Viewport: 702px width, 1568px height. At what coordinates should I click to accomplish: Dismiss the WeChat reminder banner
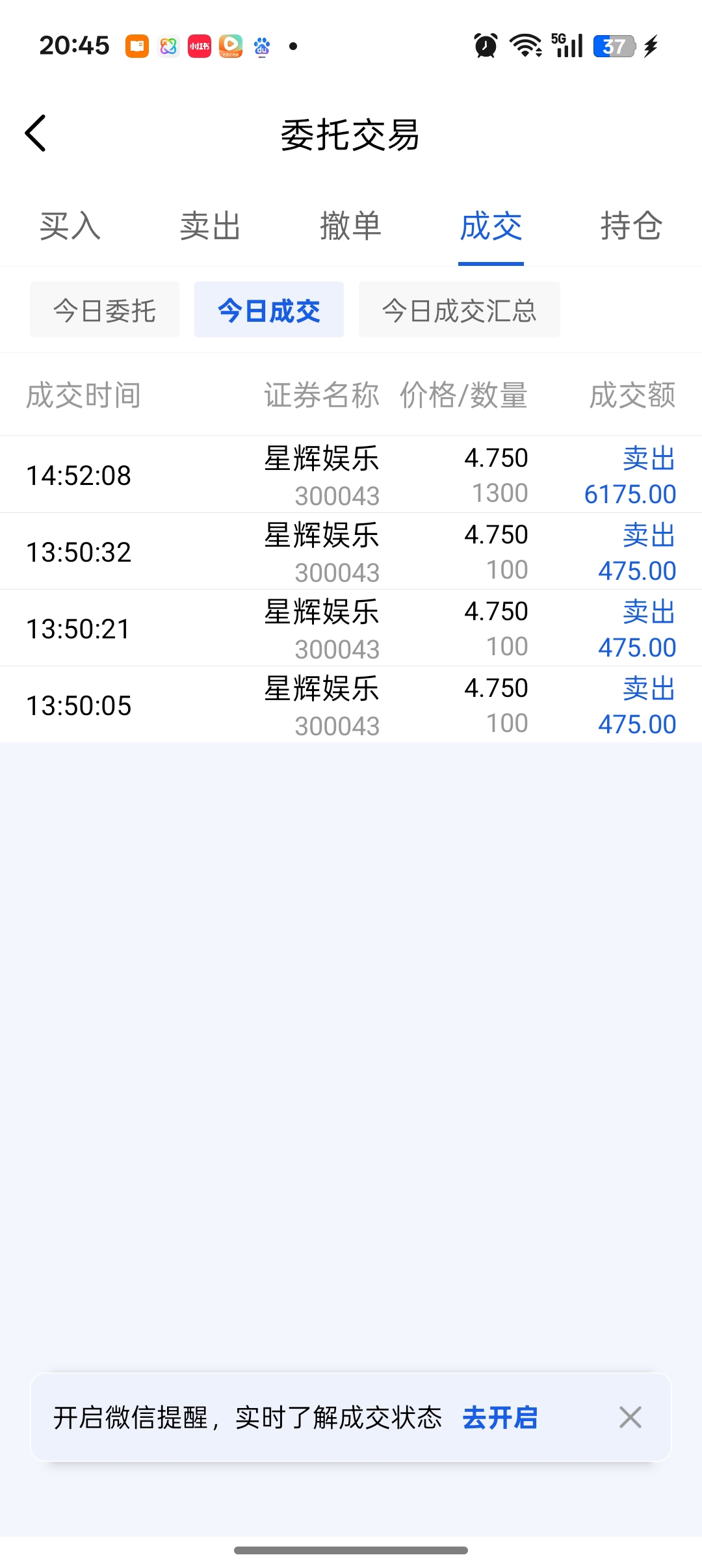point(630,1417)
